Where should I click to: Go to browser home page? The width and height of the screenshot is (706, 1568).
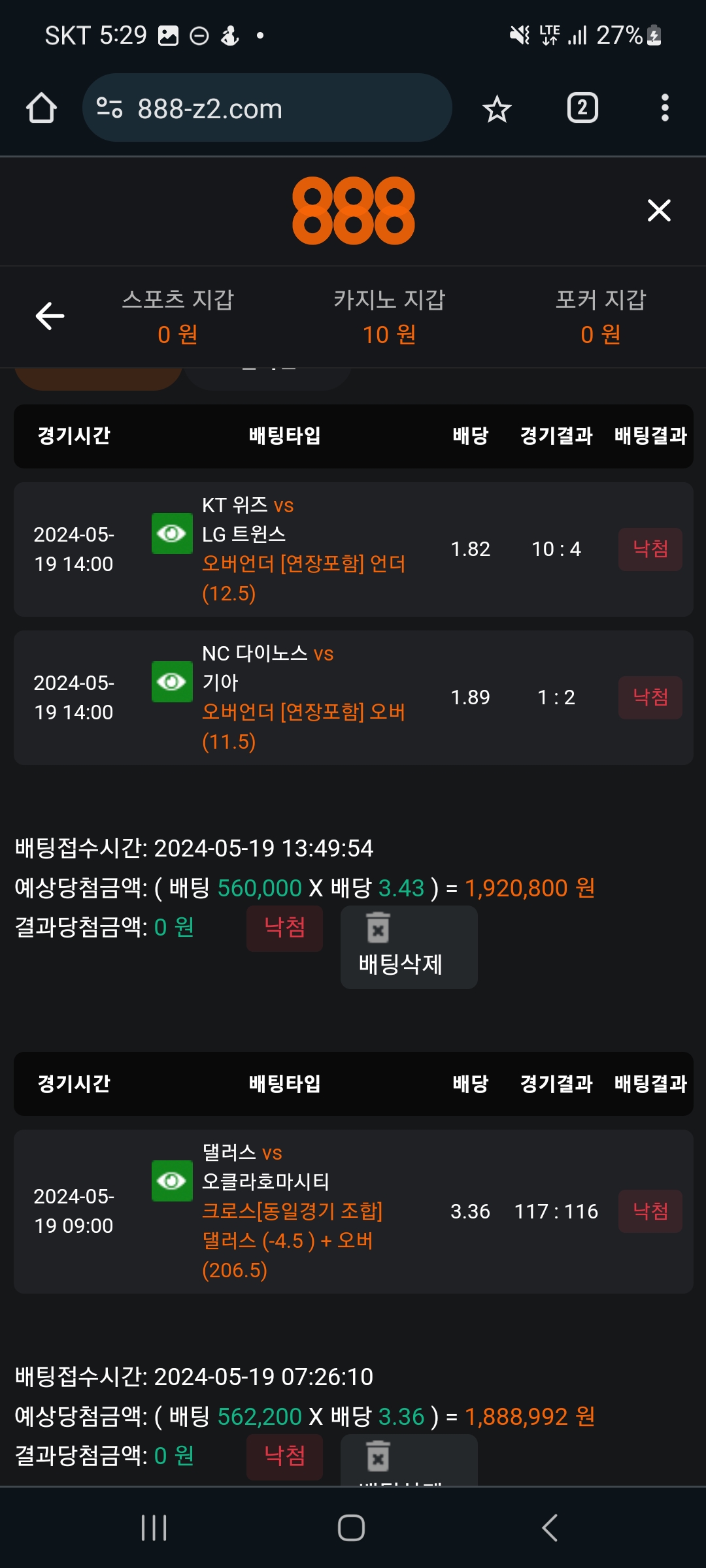(41, 108)
